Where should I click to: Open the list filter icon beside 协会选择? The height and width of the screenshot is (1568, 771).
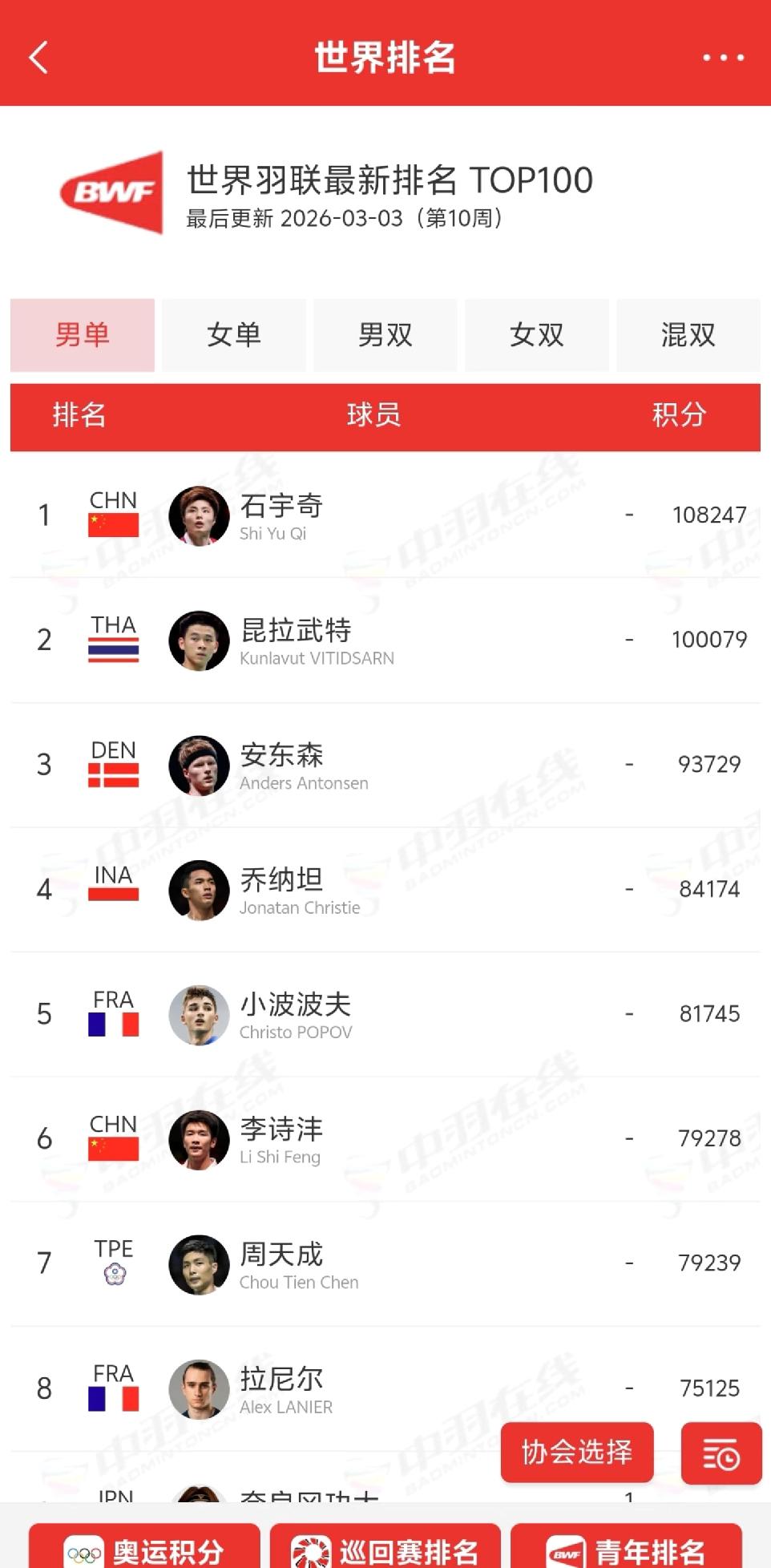(x=720, y=1453)
